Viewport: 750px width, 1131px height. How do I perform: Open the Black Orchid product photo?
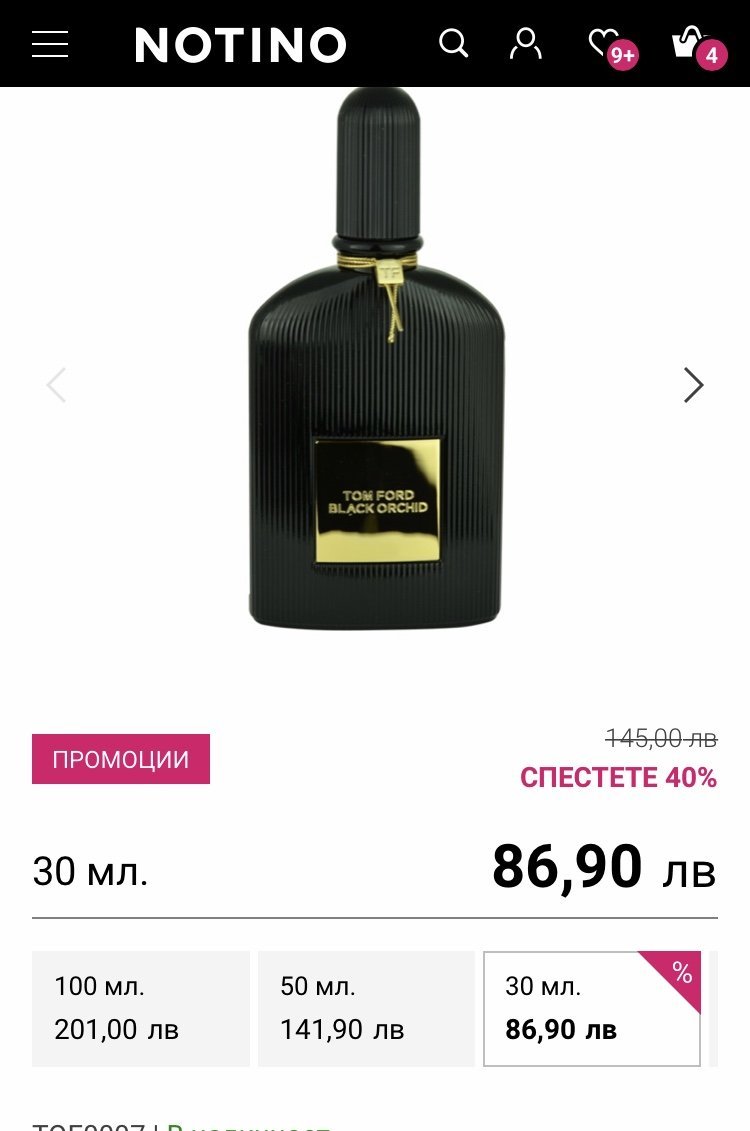pyautogui.click(x=376, y=370)
